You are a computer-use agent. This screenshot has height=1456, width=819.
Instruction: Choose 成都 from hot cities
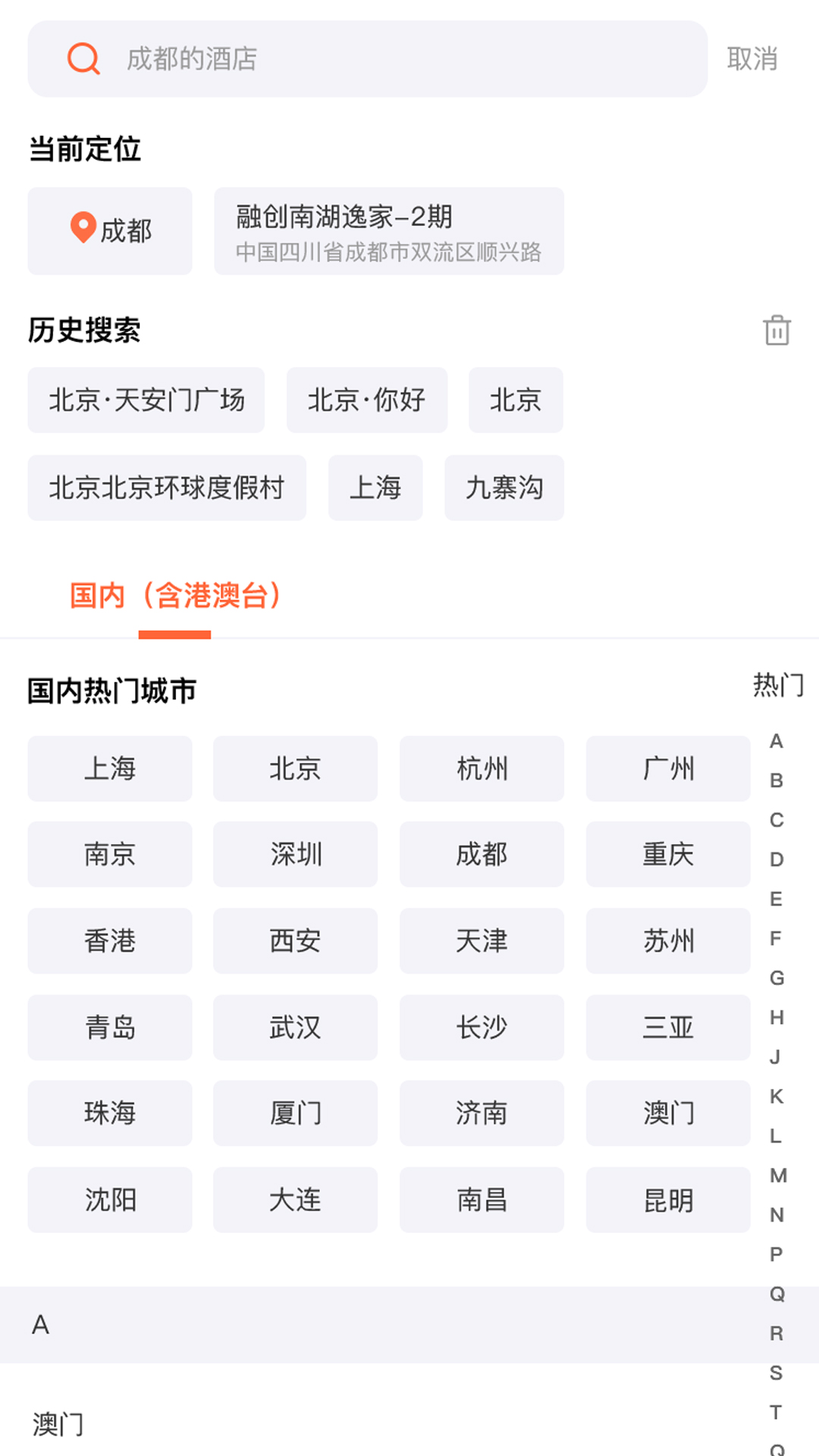tap(482, 855)
